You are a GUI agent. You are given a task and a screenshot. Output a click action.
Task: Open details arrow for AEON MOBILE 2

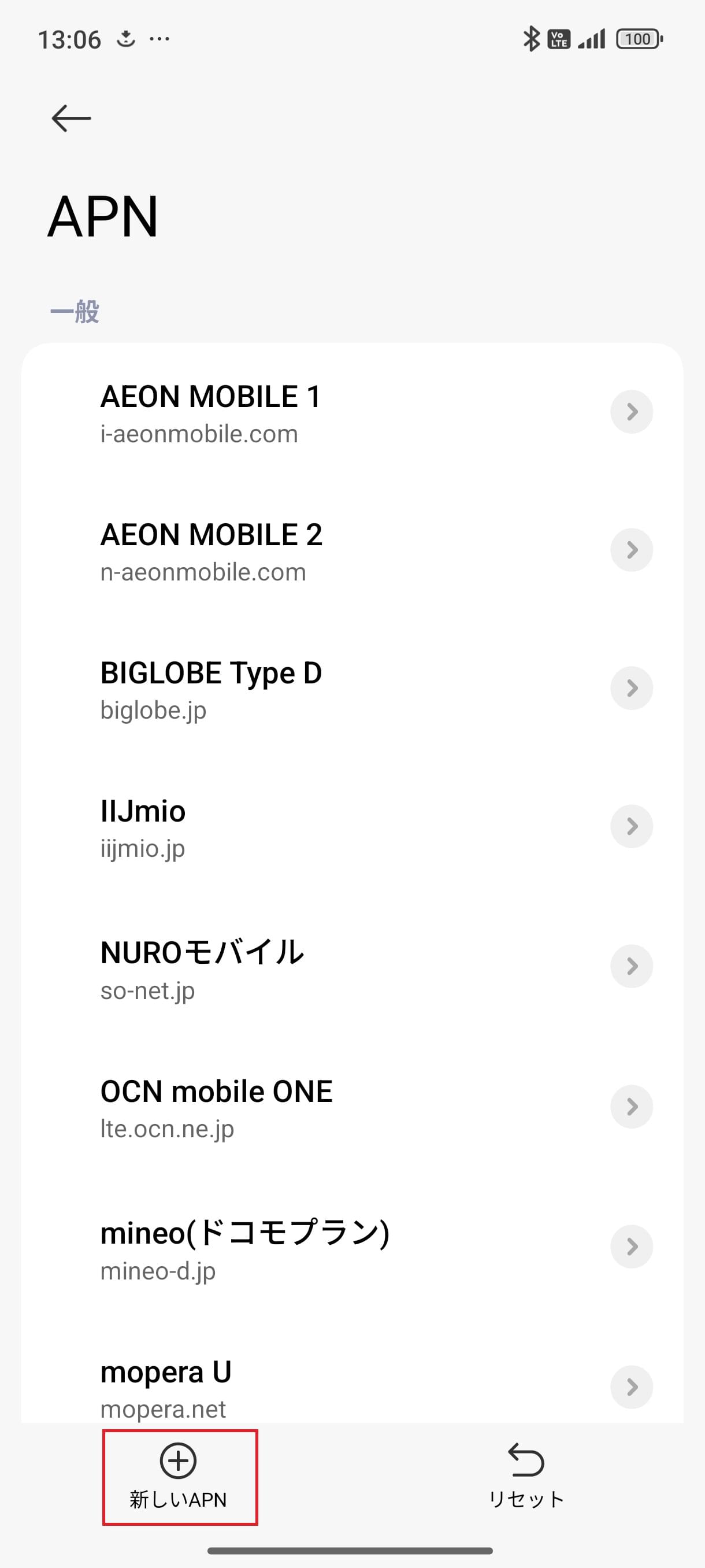(632, 550)
